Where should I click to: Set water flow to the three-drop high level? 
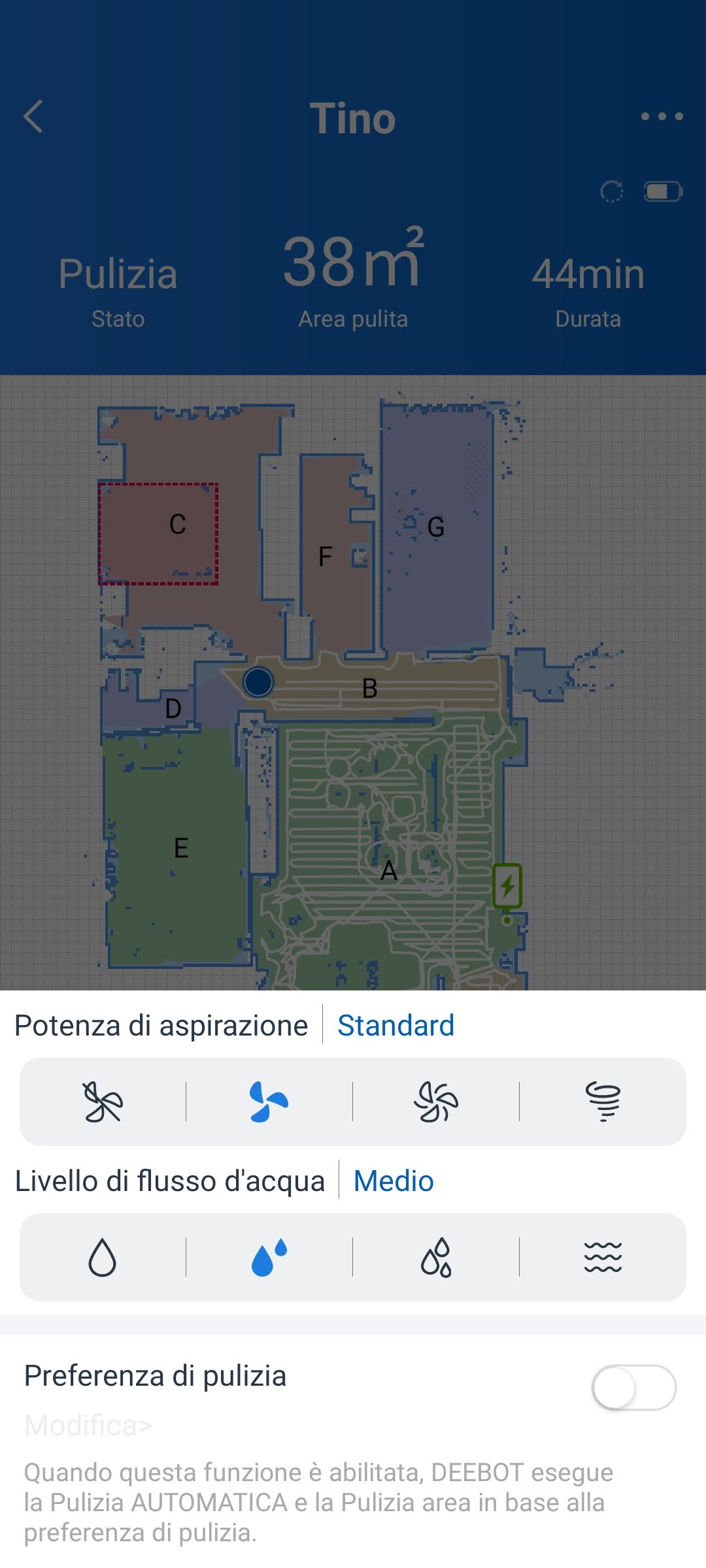[436, 1258]
